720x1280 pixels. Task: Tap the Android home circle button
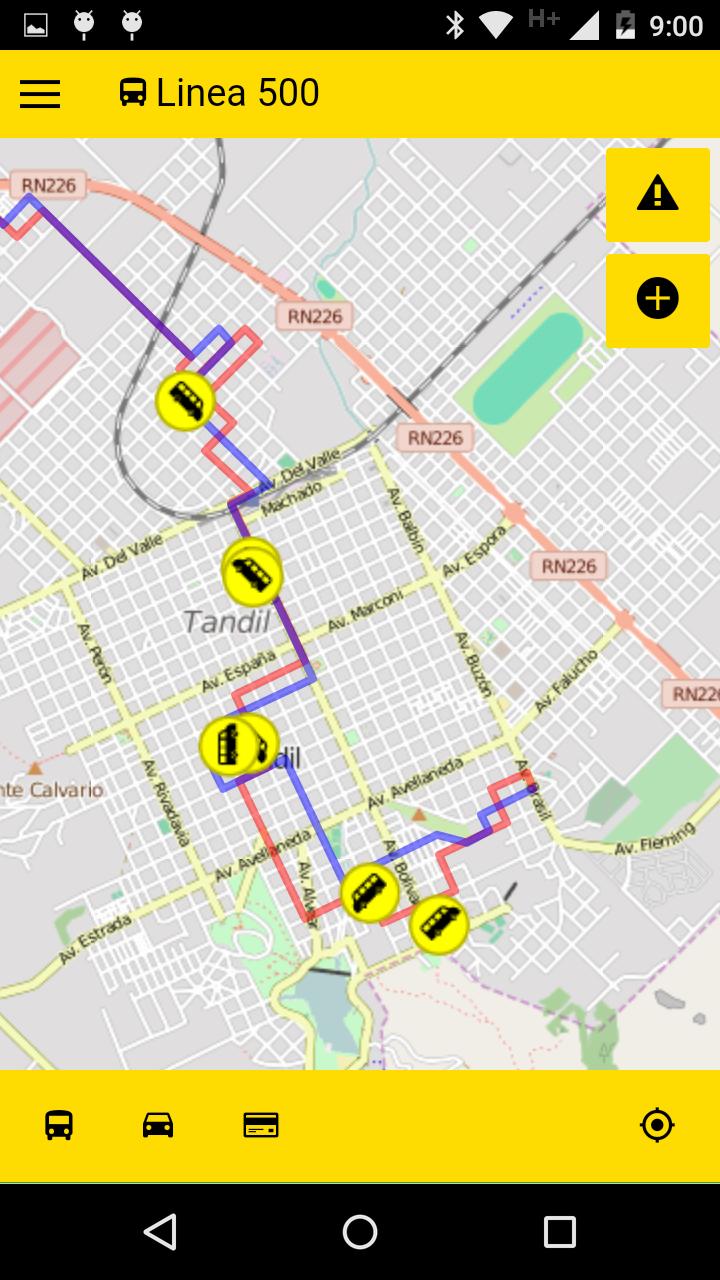pos(360,1233)
